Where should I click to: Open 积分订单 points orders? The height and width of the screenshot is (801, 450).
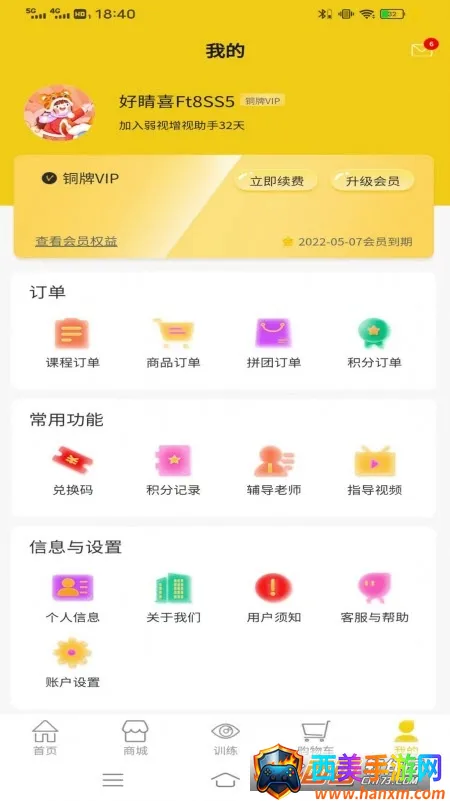(x=374, y=343)
